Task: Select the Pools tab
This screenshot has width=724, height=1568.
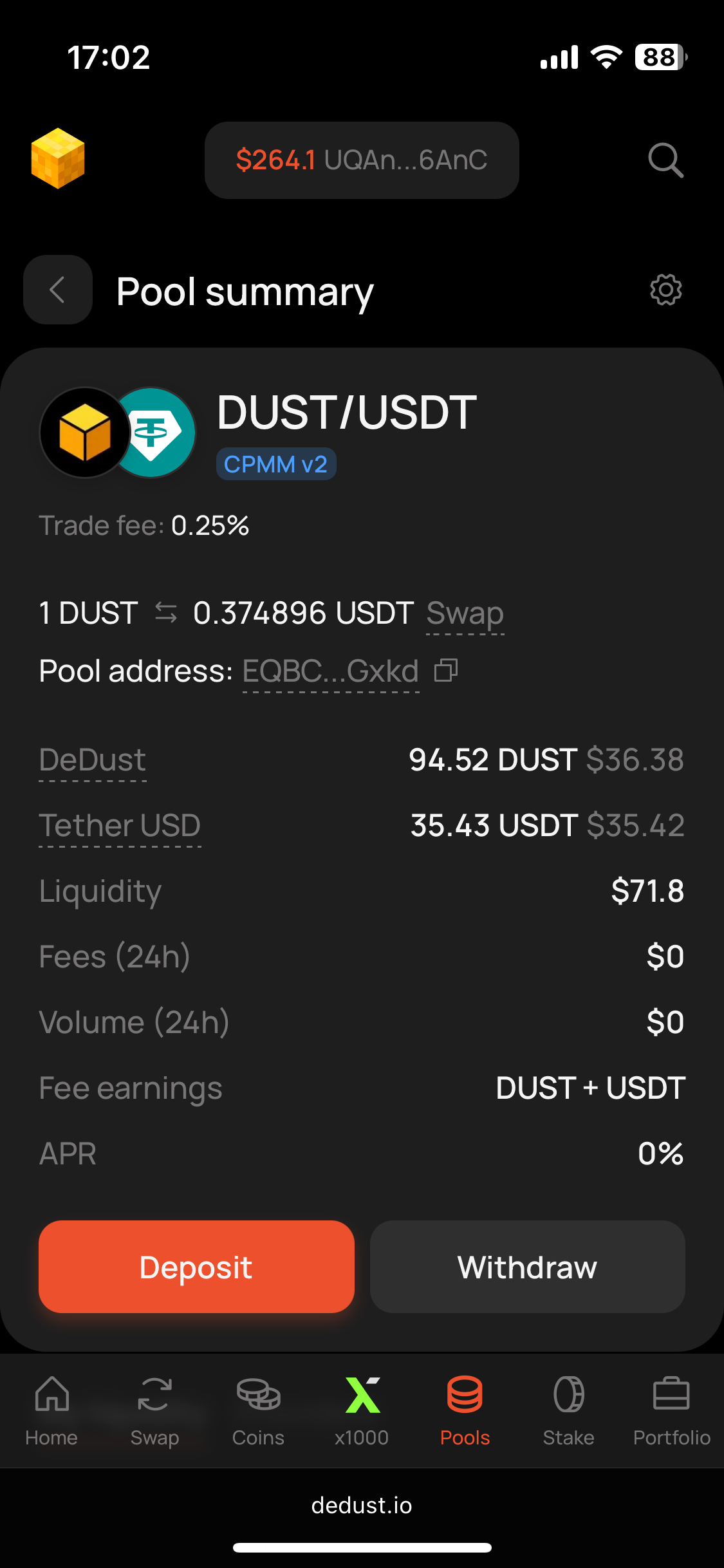Action: pos(465,1410)
